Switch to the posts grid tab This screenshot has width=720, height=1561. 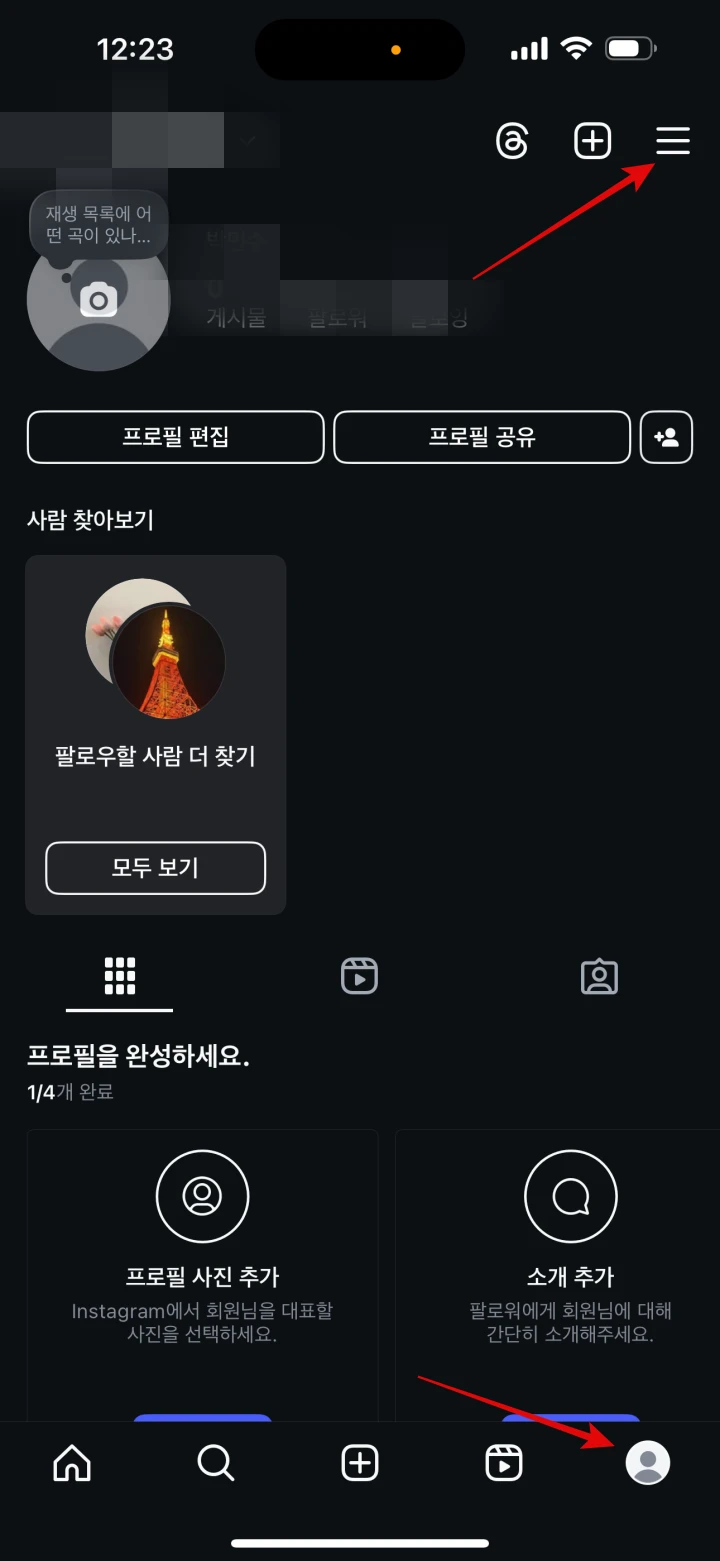pyautogui.click(x=119, y=976)
